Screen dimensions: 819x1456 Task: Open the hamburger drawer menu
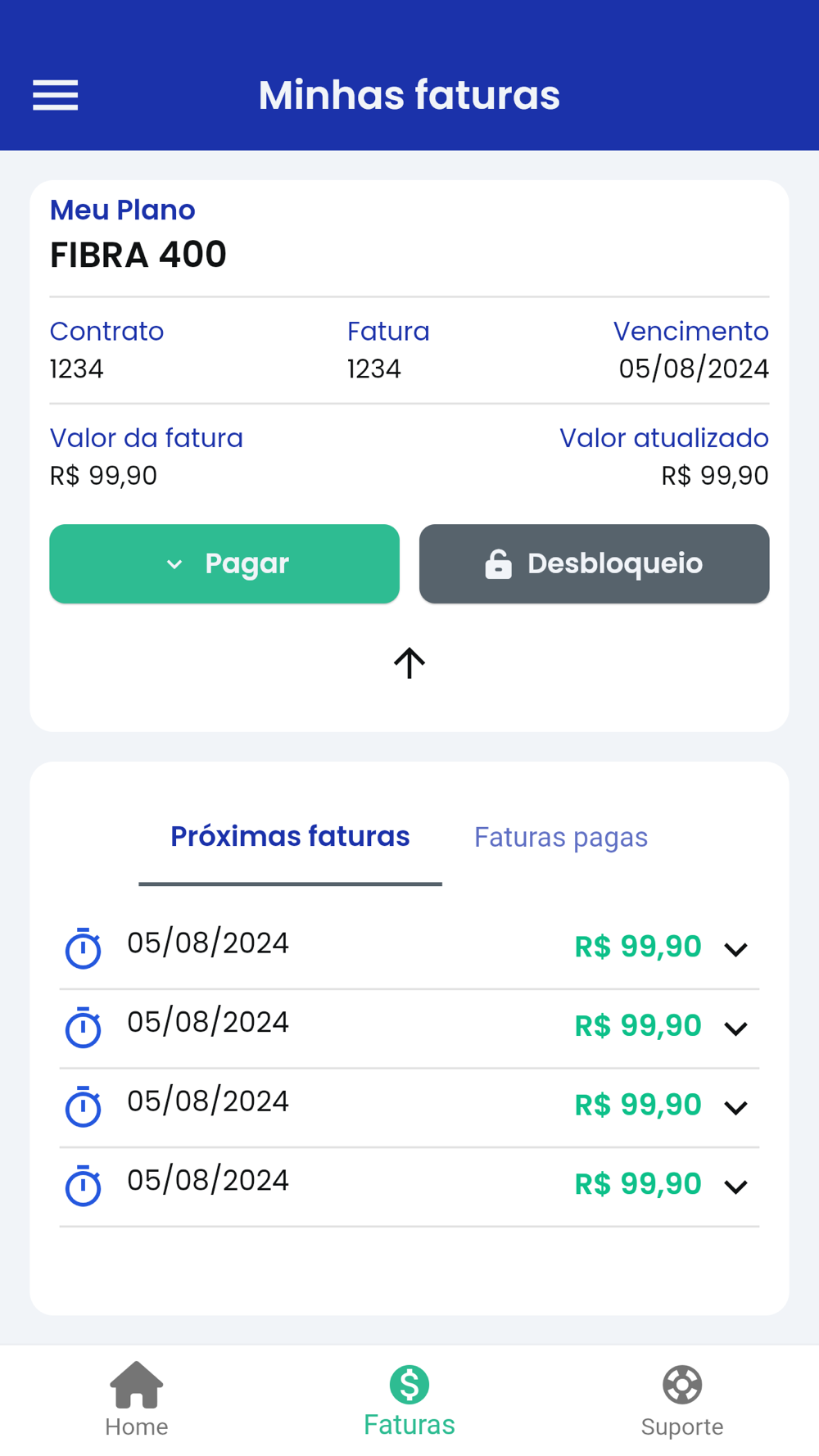click(55, 95)
